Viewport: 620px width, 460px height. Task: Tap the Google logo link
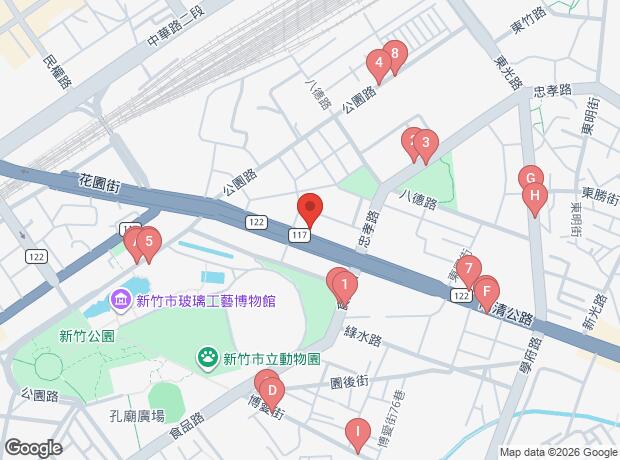coord(32,448)
